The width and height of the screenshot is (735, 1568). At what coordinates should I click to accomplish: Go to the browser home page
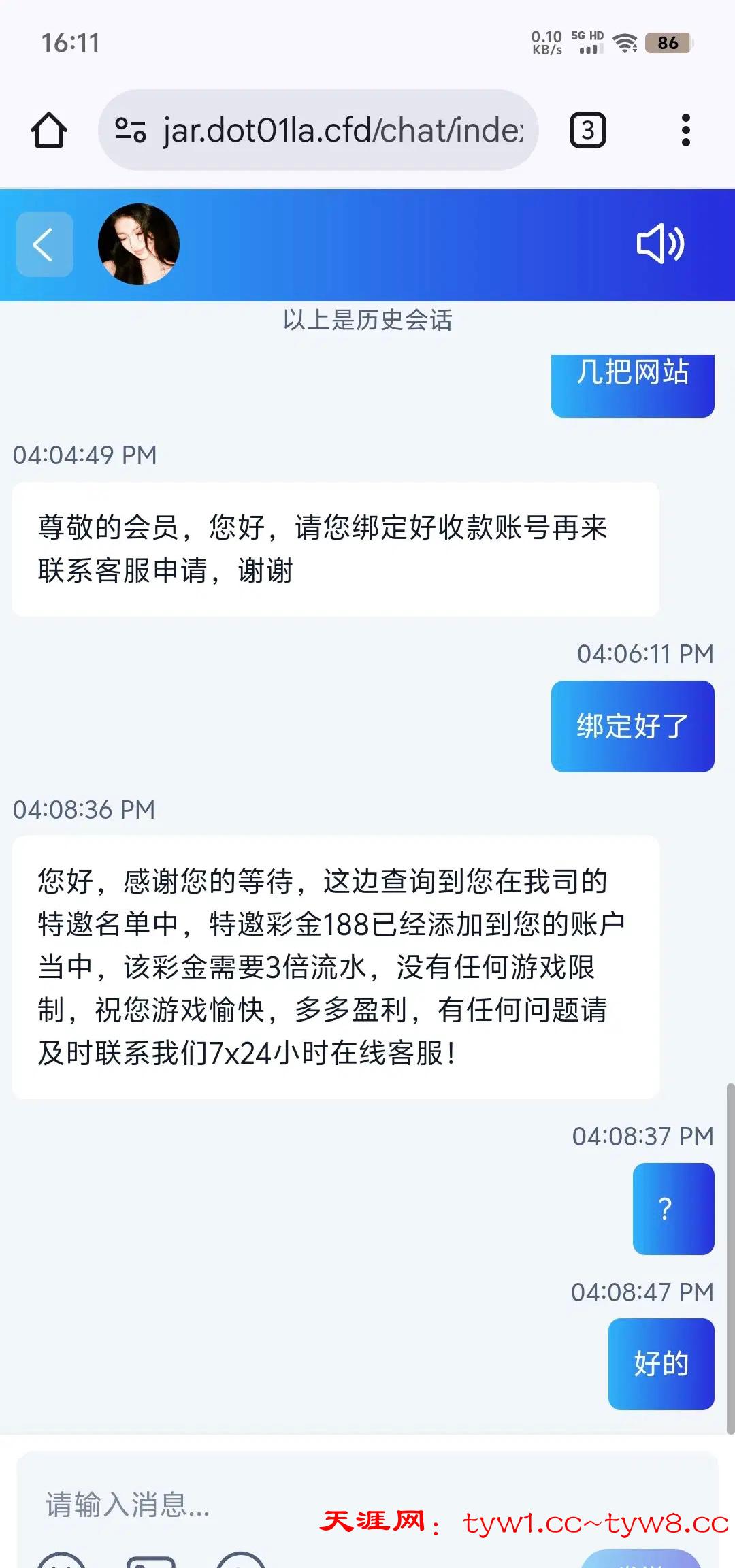[49, 130]
